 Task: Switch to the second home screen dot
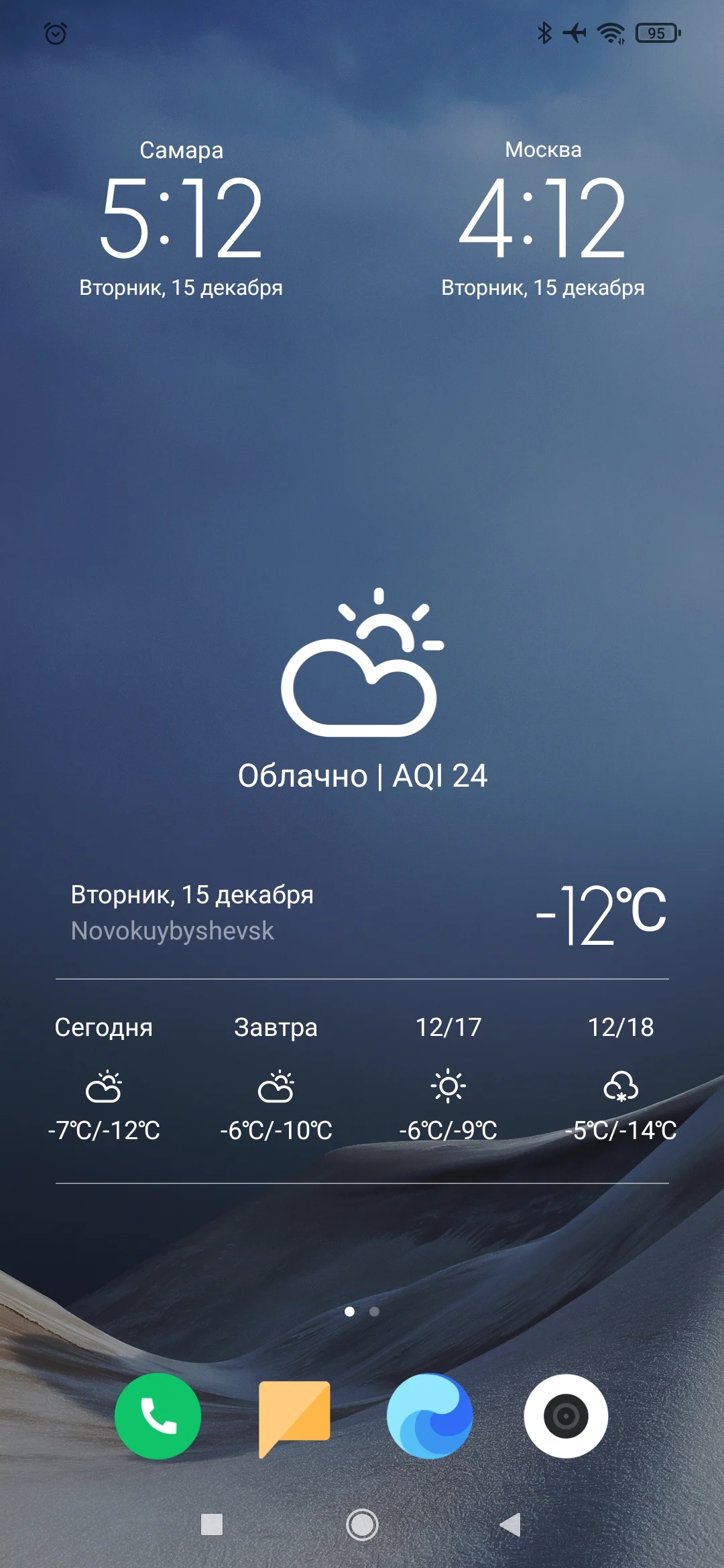pyautogui.click(x=373, y=1310)
